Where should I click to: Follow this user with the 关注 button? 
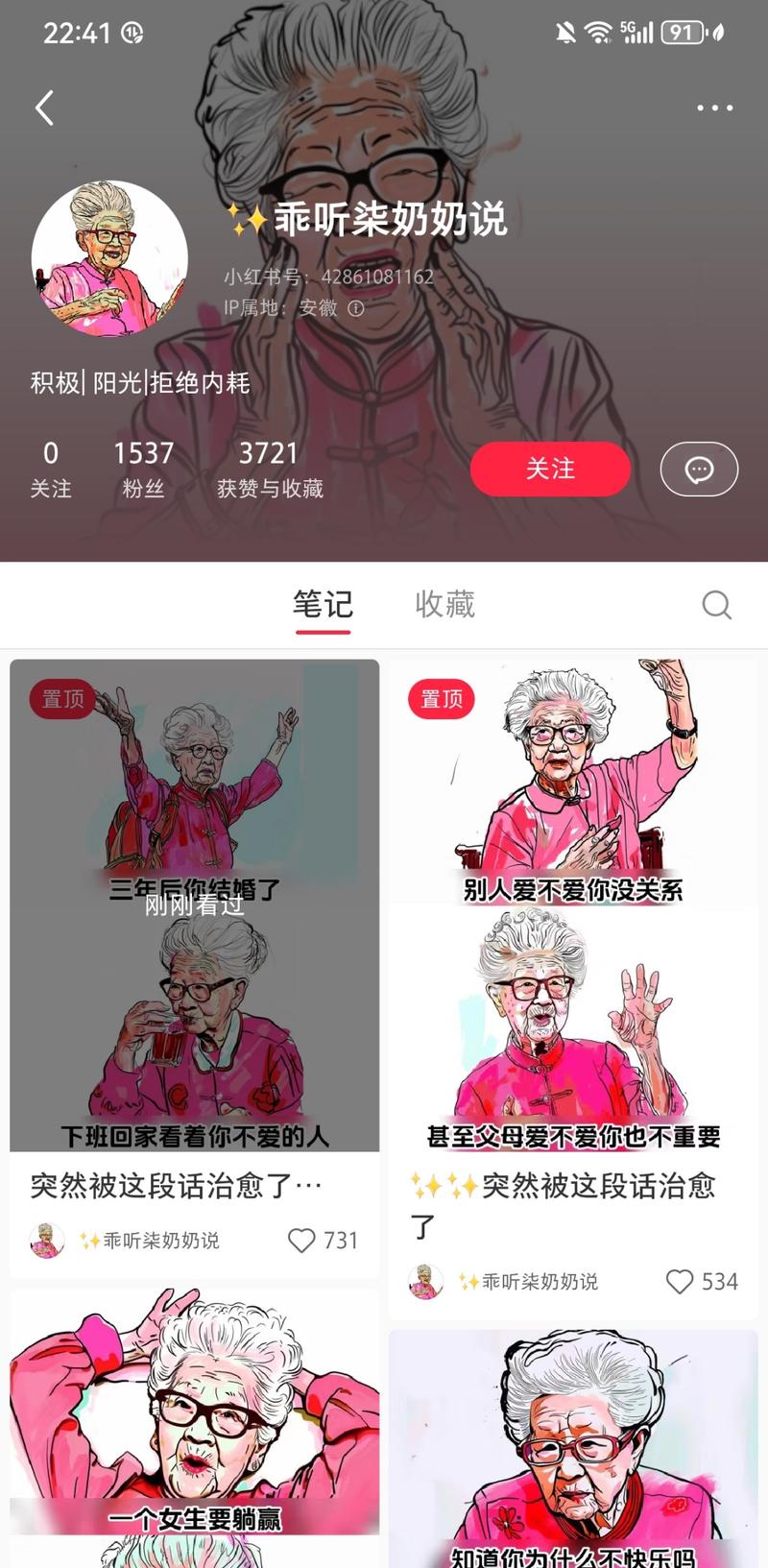tap(550, 469)
